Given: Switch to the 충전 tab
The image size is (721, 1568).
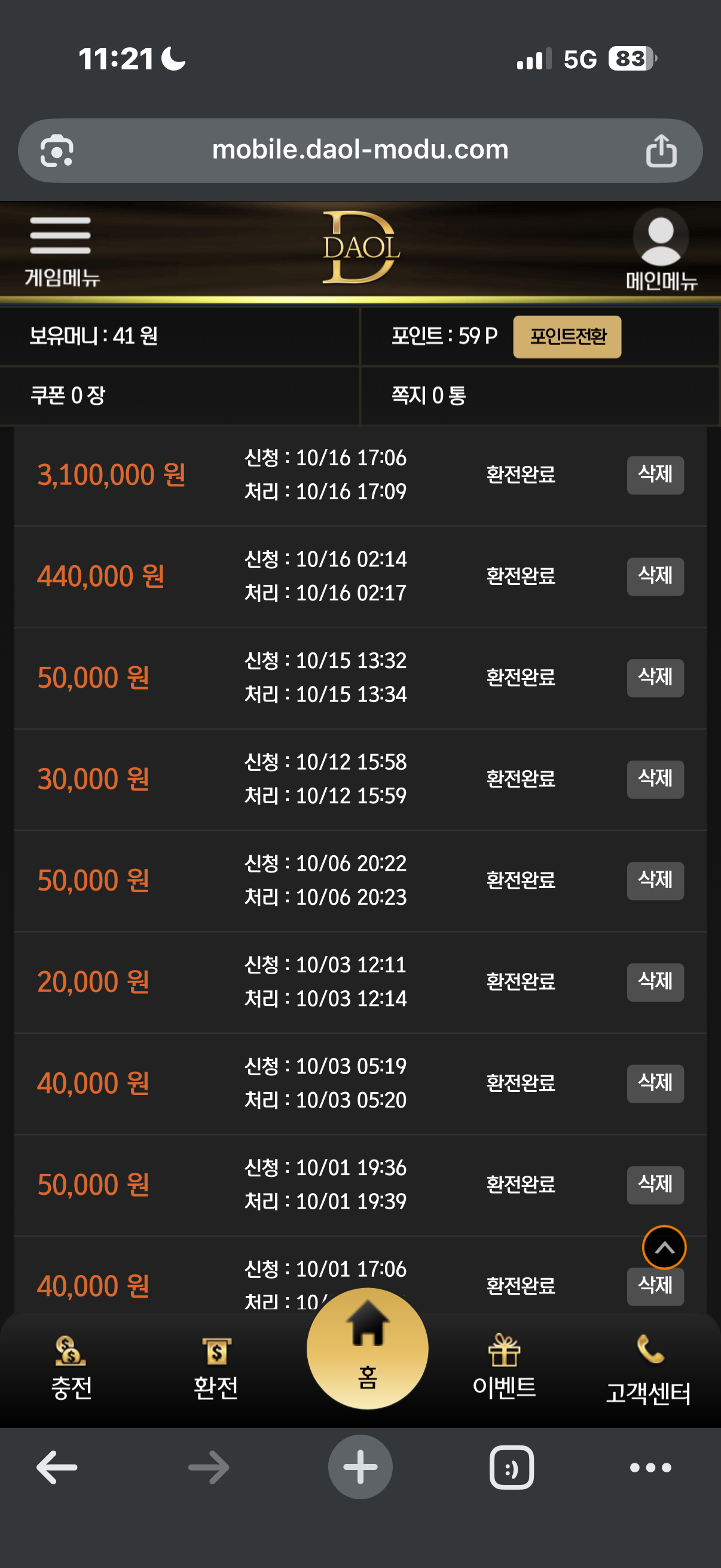Looking at the screenshot, I should (71, 1368).
